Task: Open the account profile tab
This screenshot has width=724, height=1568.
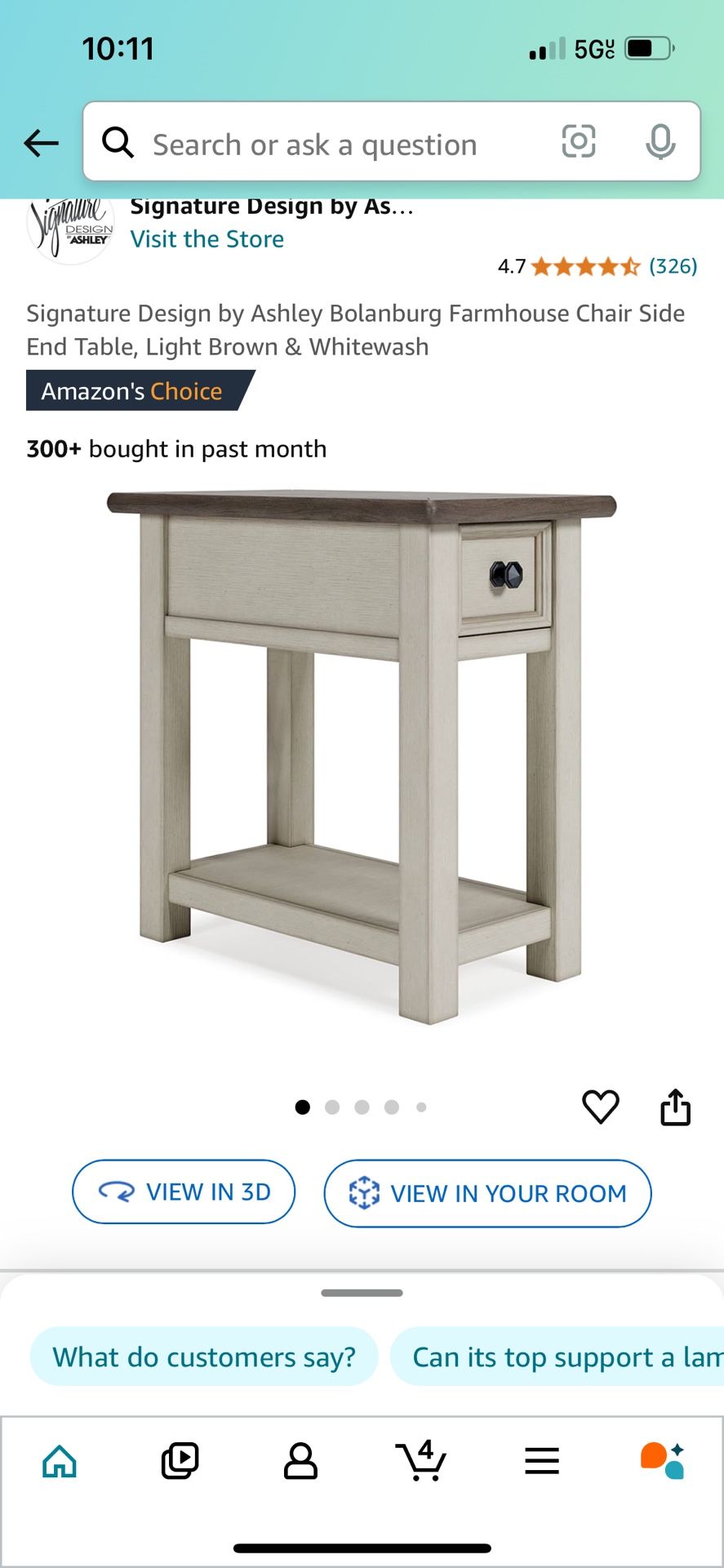Action: coord(300,1461)
